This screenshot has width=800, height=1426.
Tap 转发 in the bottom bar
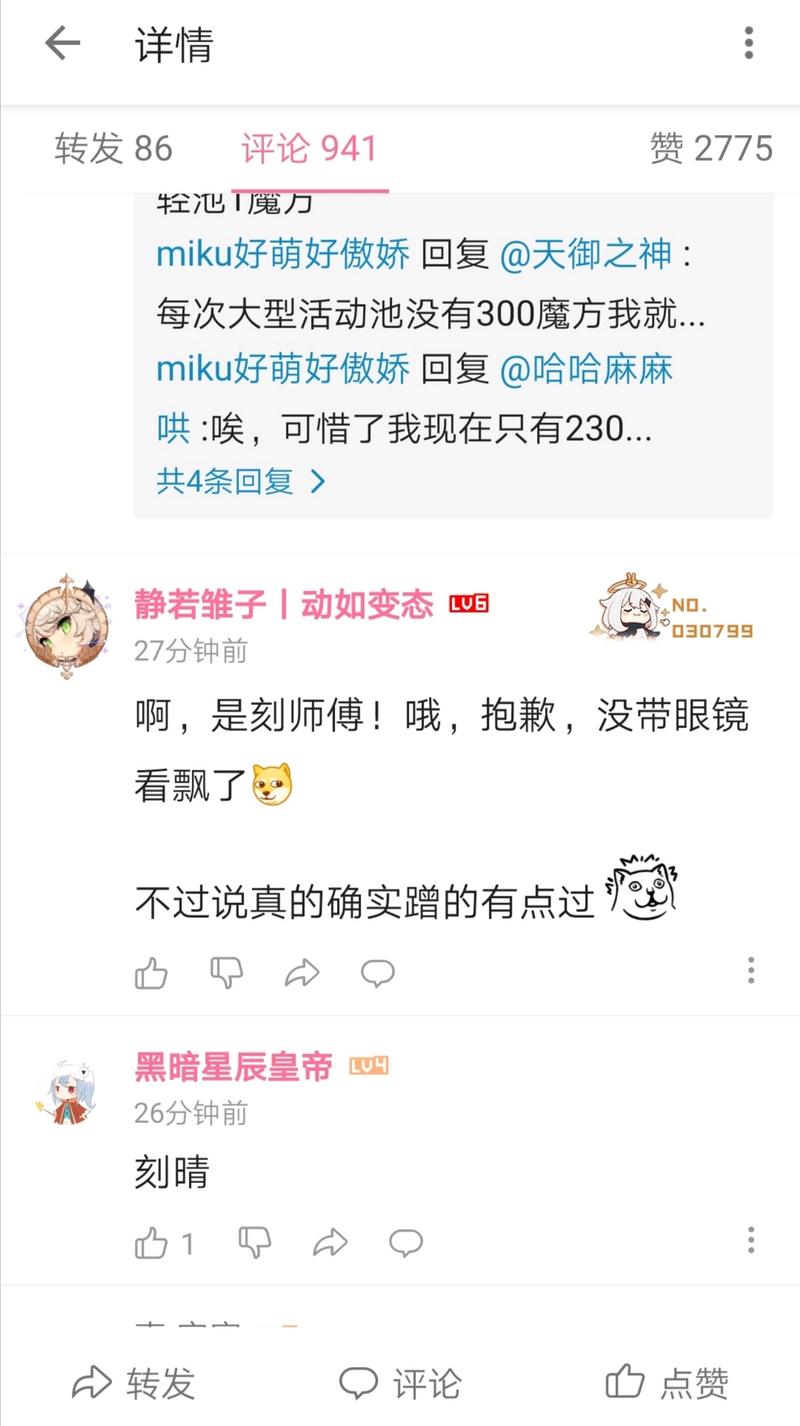click(133, 1384)
